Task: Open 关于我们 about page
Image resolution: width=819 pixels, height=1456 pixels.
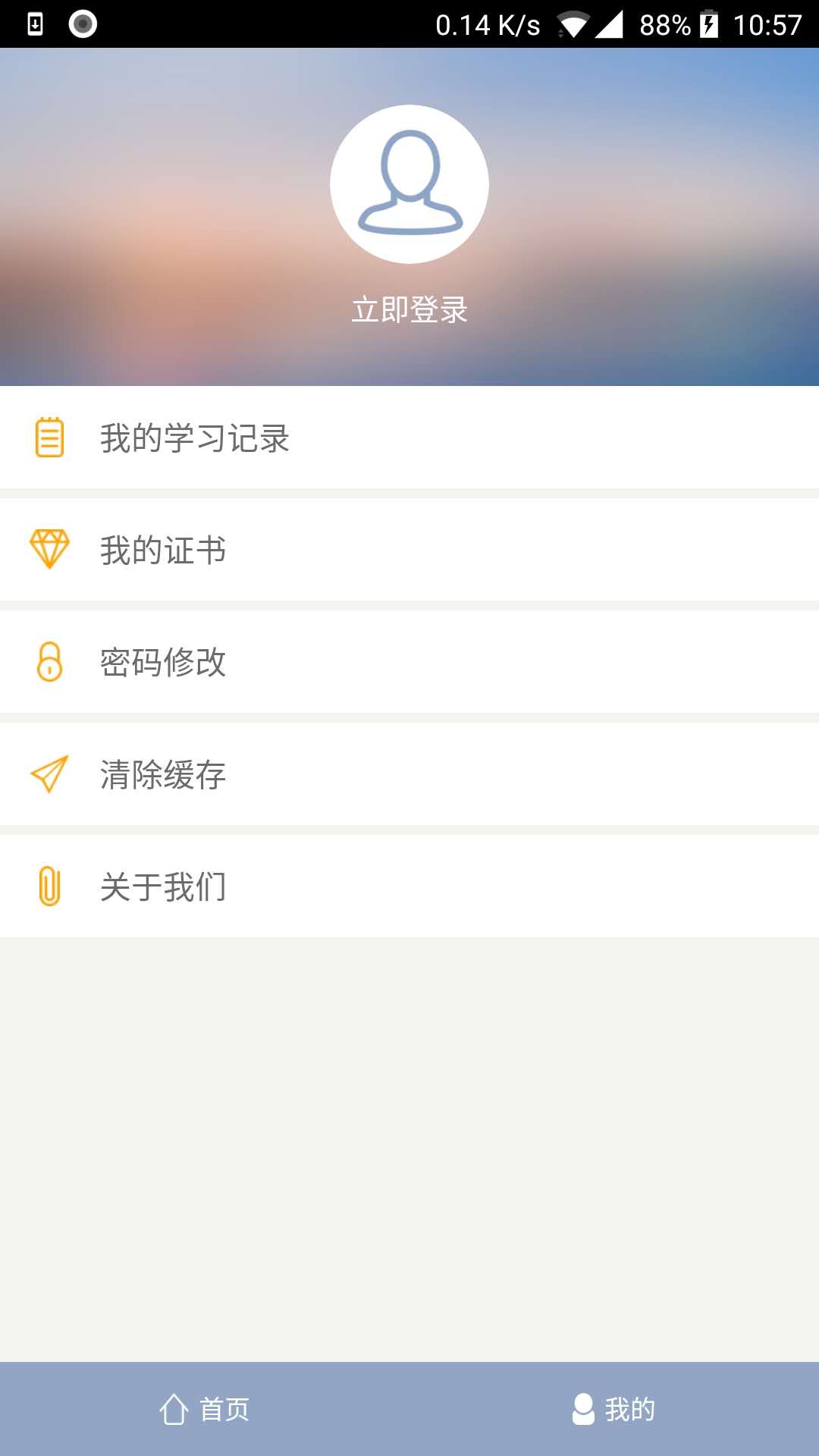Action: coord(409,886)
